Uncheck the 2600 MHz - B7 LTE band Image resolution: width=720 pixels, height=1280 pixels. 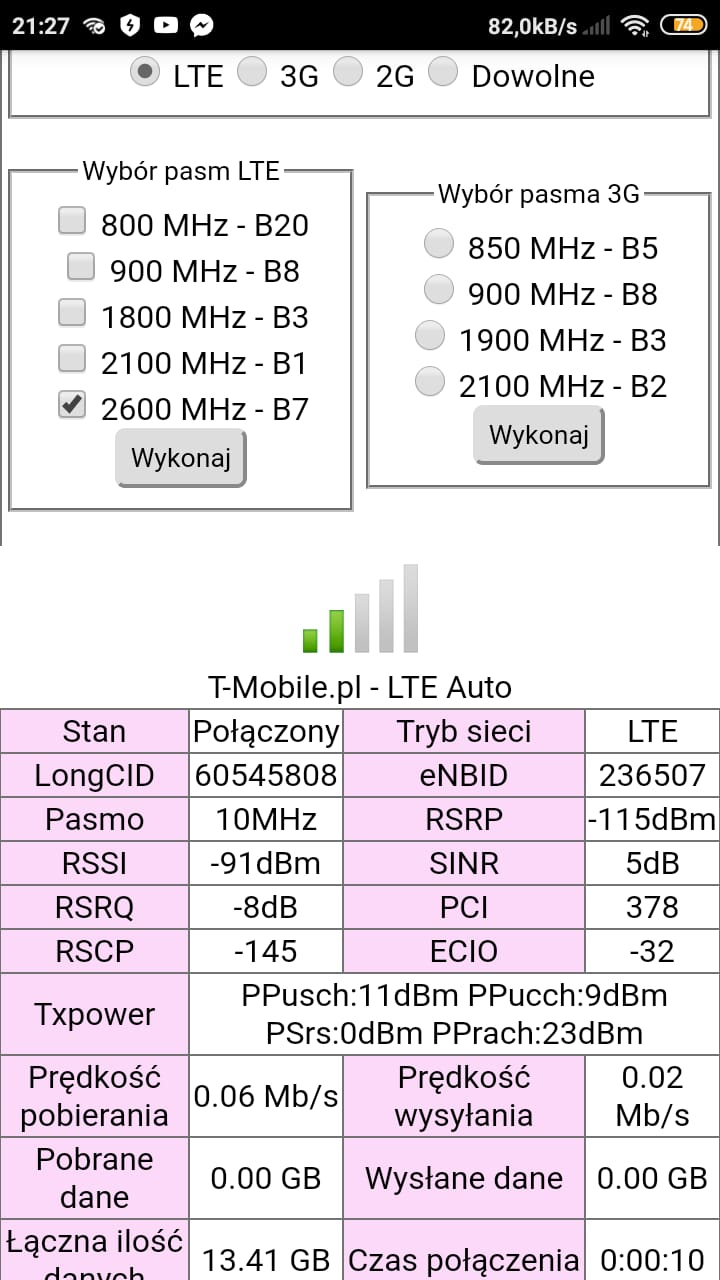(x=72, y=404)
